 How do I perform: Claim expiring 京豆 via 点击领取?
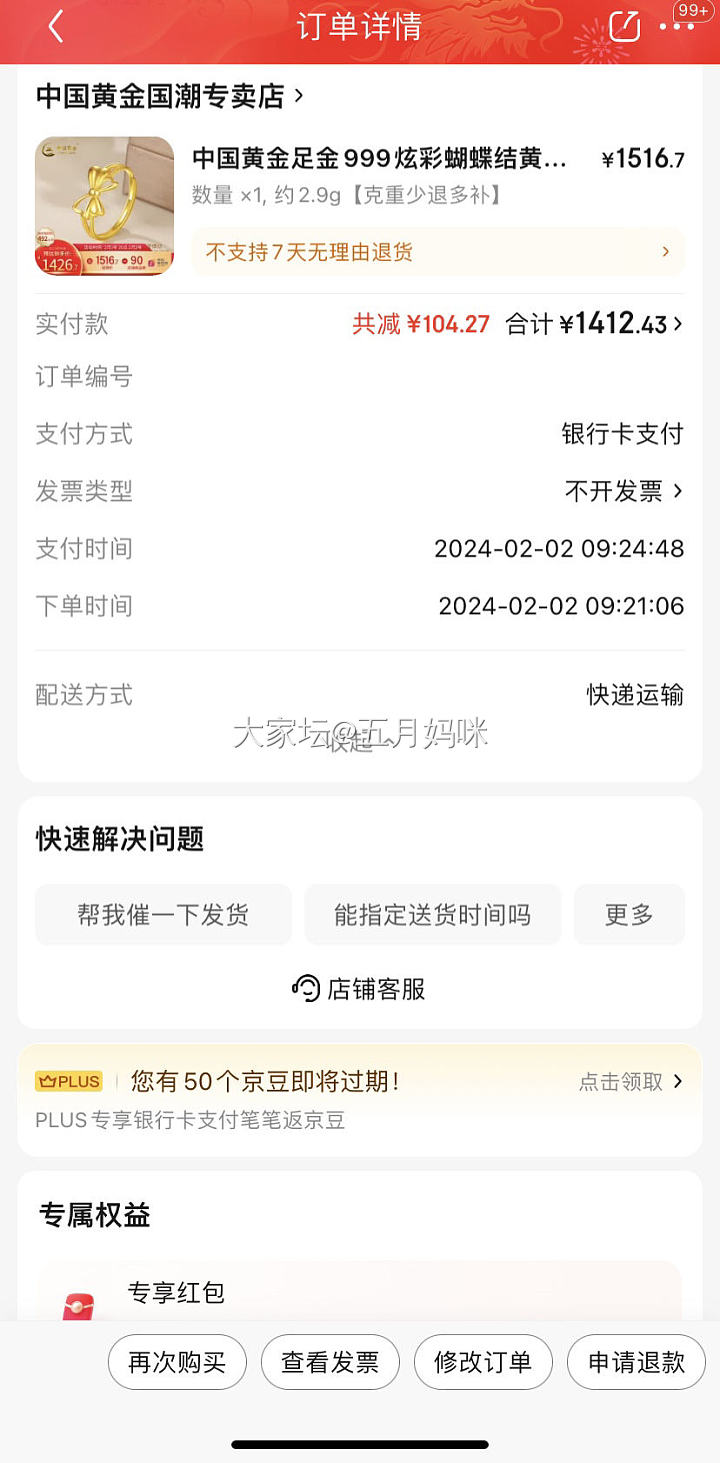coord(630,1081)
